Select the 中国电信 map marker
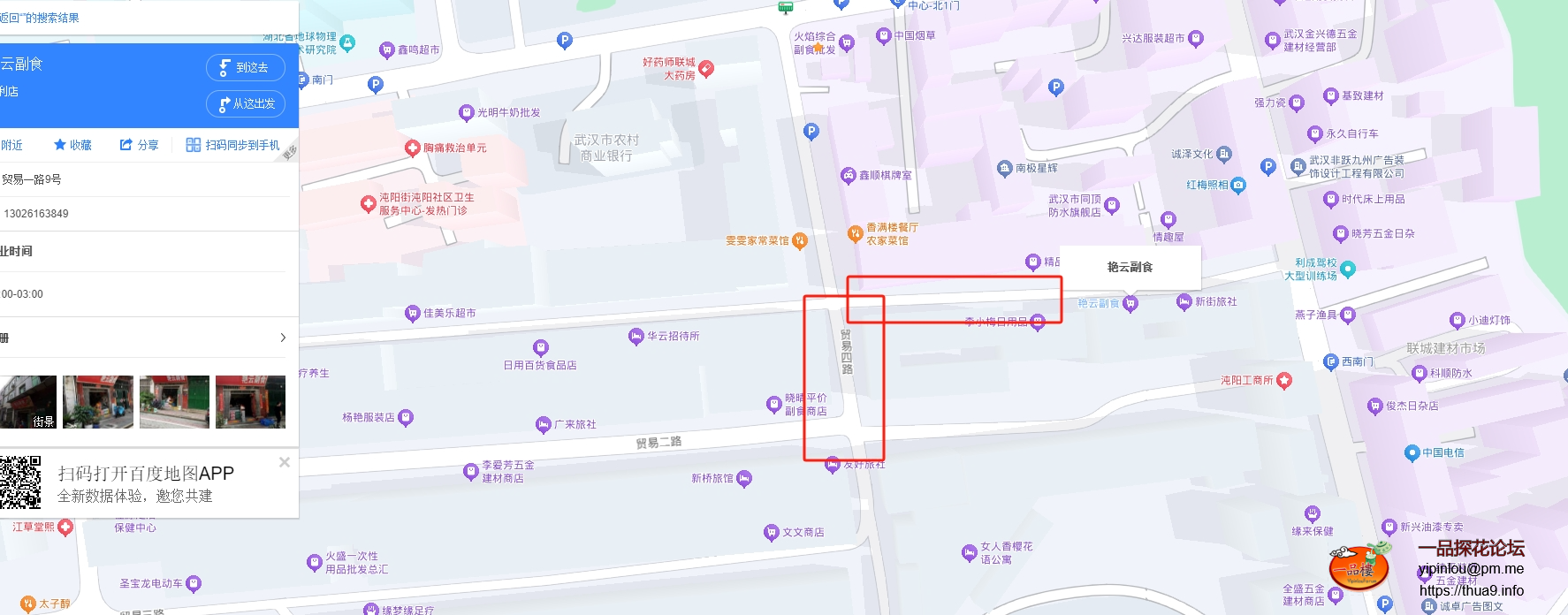 [1412, 453]
